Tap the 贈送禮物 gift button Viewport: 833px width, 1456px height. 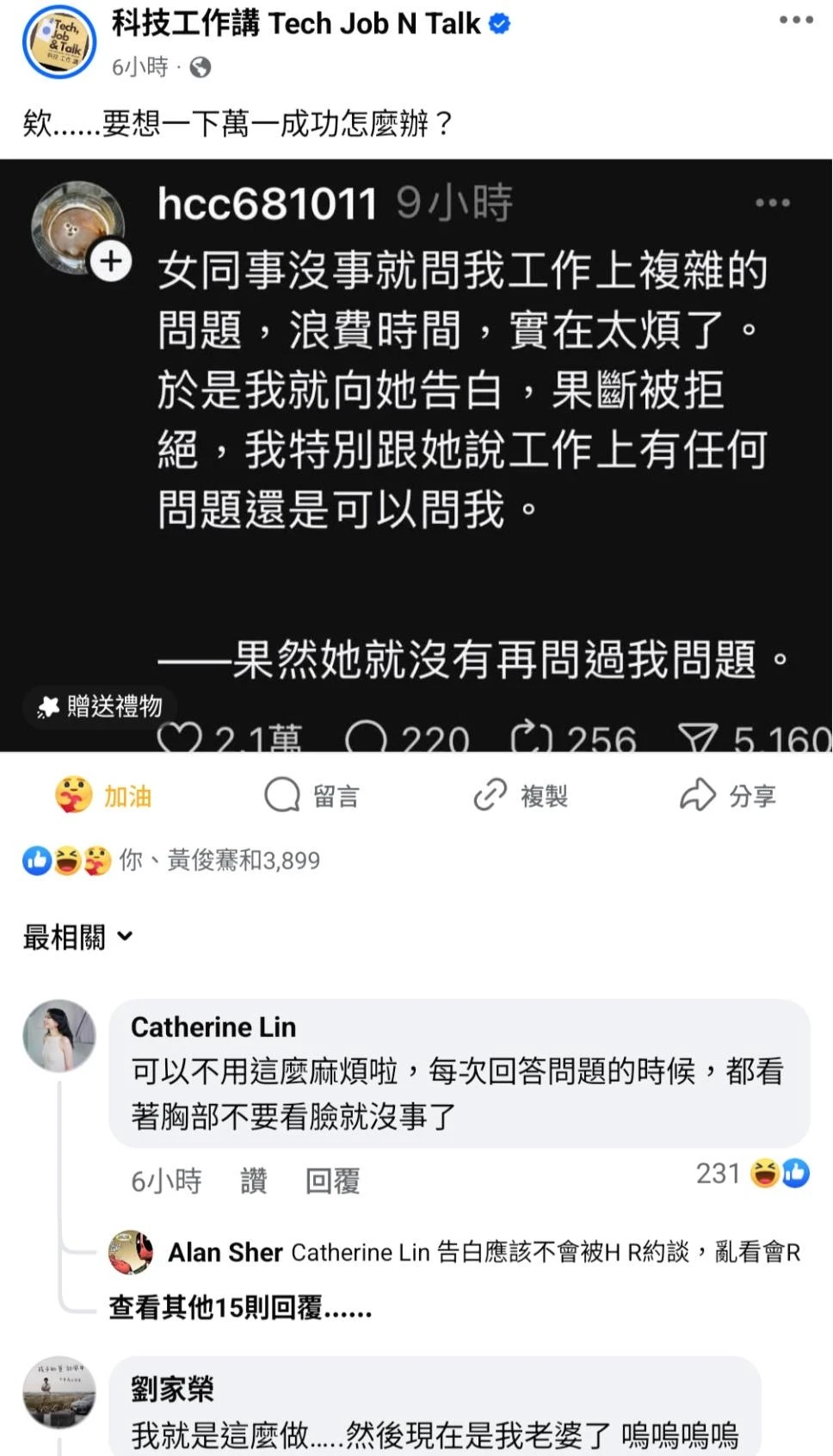pos(100,706)
